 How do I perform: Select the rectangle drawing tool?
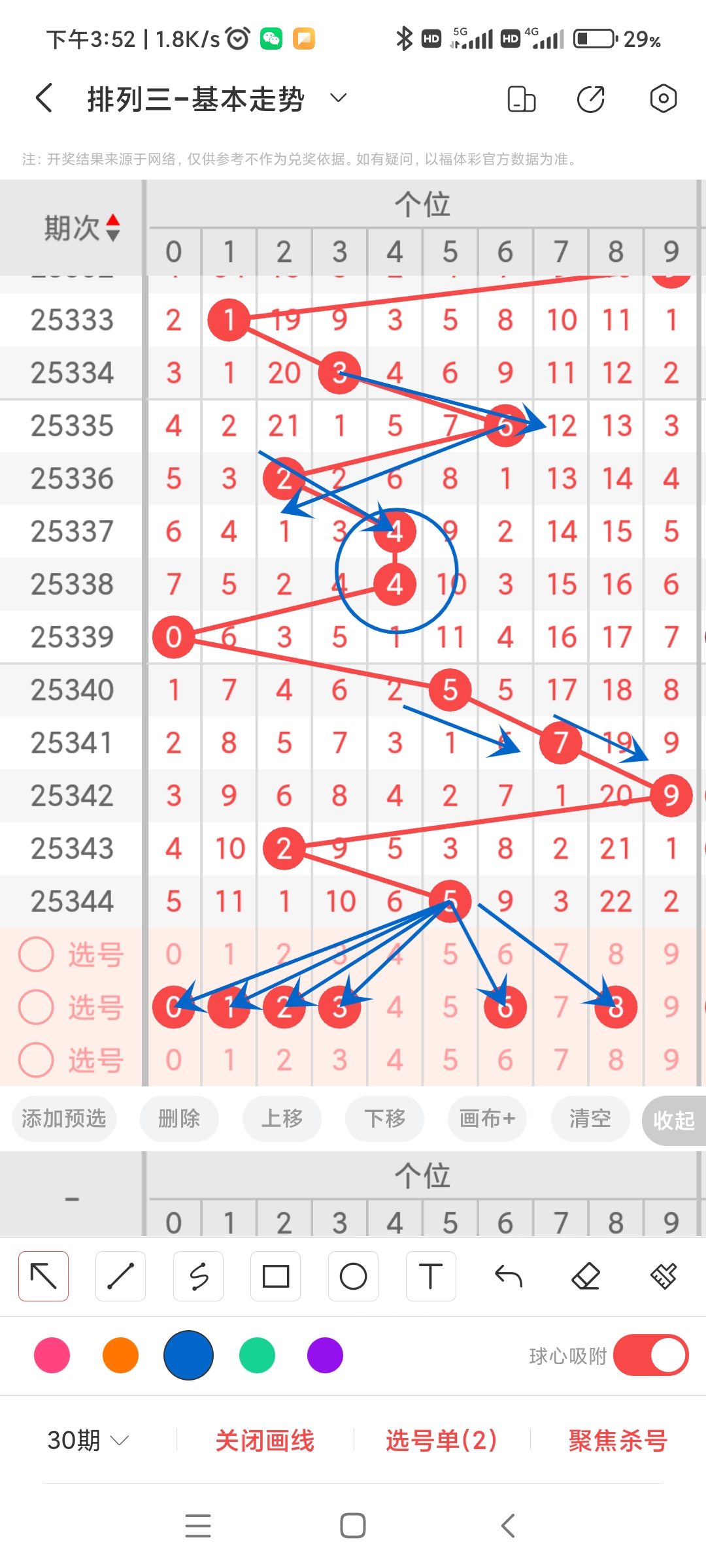[276, 1275]
